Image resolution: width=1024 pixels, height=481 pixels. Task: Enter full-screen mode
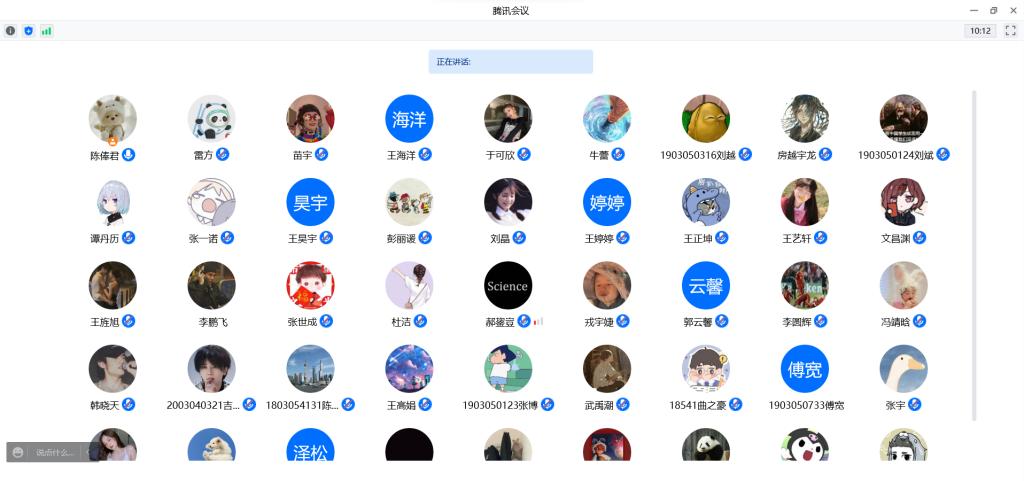[1010, 31]
